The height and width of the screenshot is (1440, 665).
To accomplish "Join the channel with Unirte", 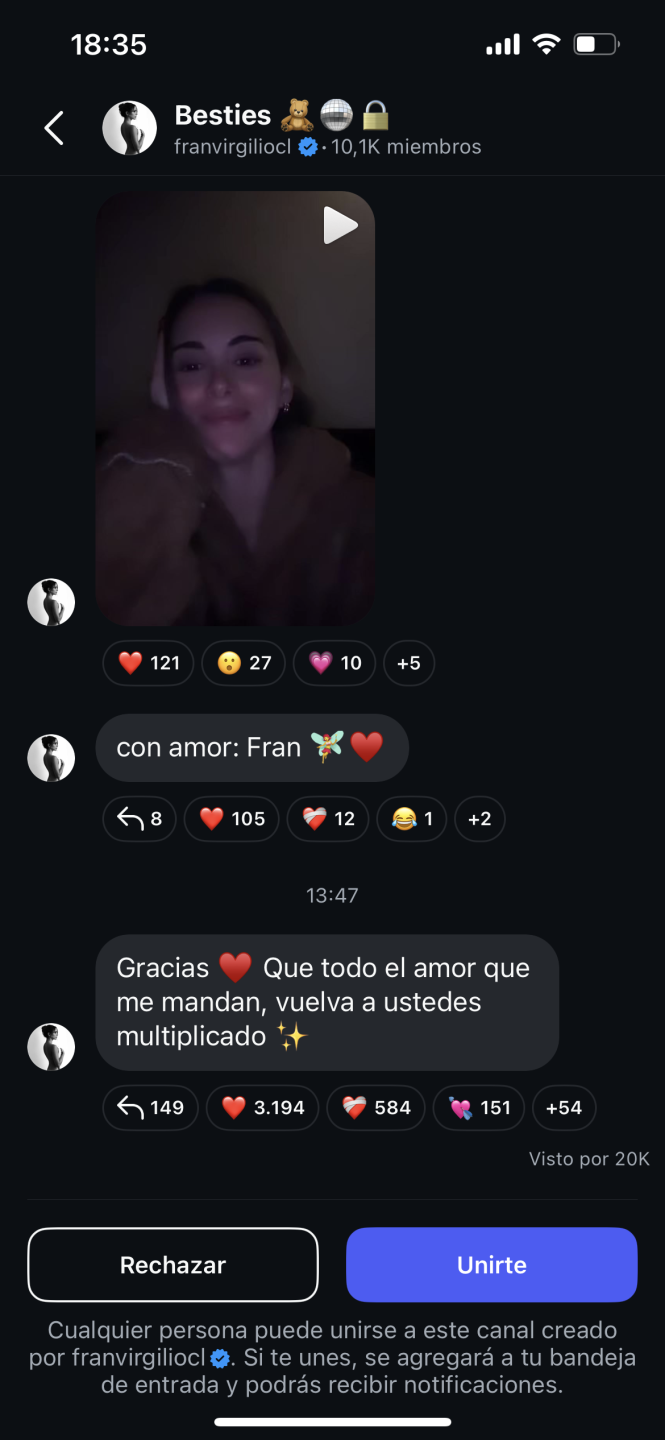I will (x=491, y=1265).
